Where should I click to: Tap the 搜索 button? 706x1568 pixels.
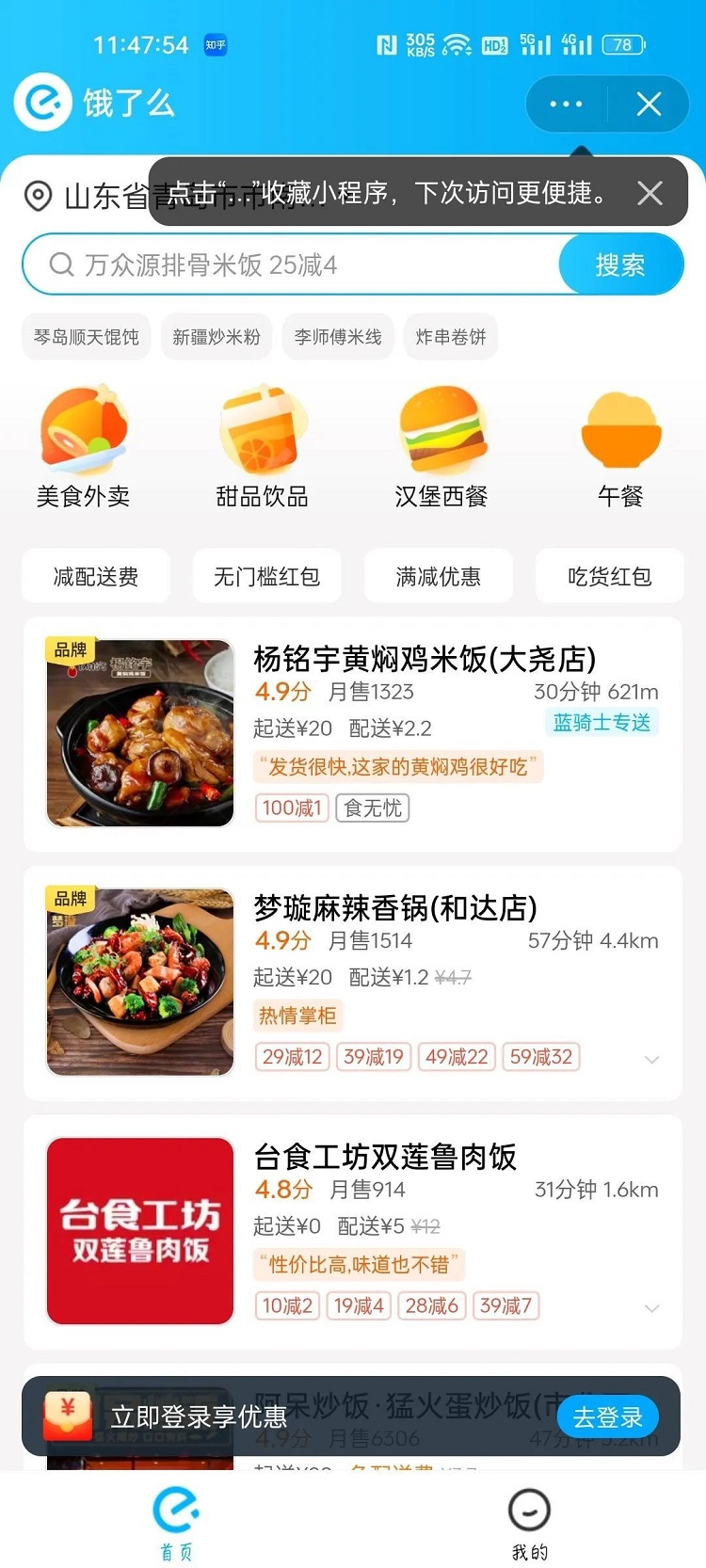point(620,265)
